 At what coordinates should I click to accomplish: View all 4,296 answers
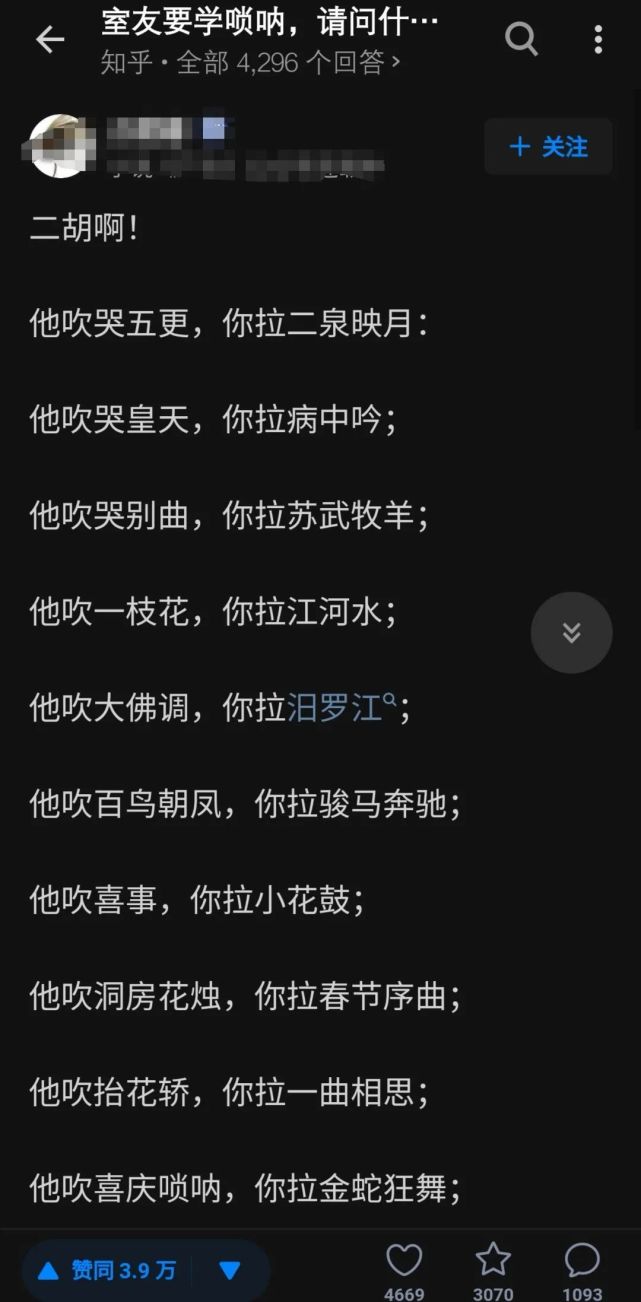click(x=250, y=64)
